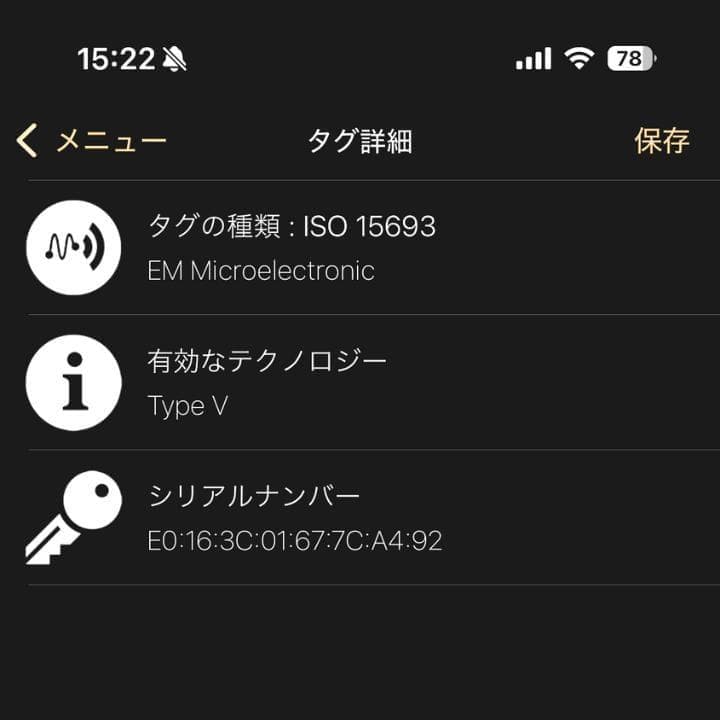Save the tag with 保存

[661, 141]
